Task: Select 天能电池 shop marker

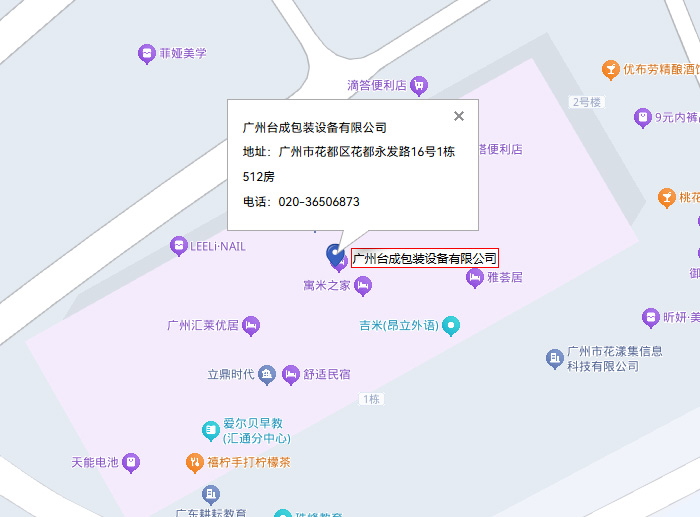Action: point(130,463)
